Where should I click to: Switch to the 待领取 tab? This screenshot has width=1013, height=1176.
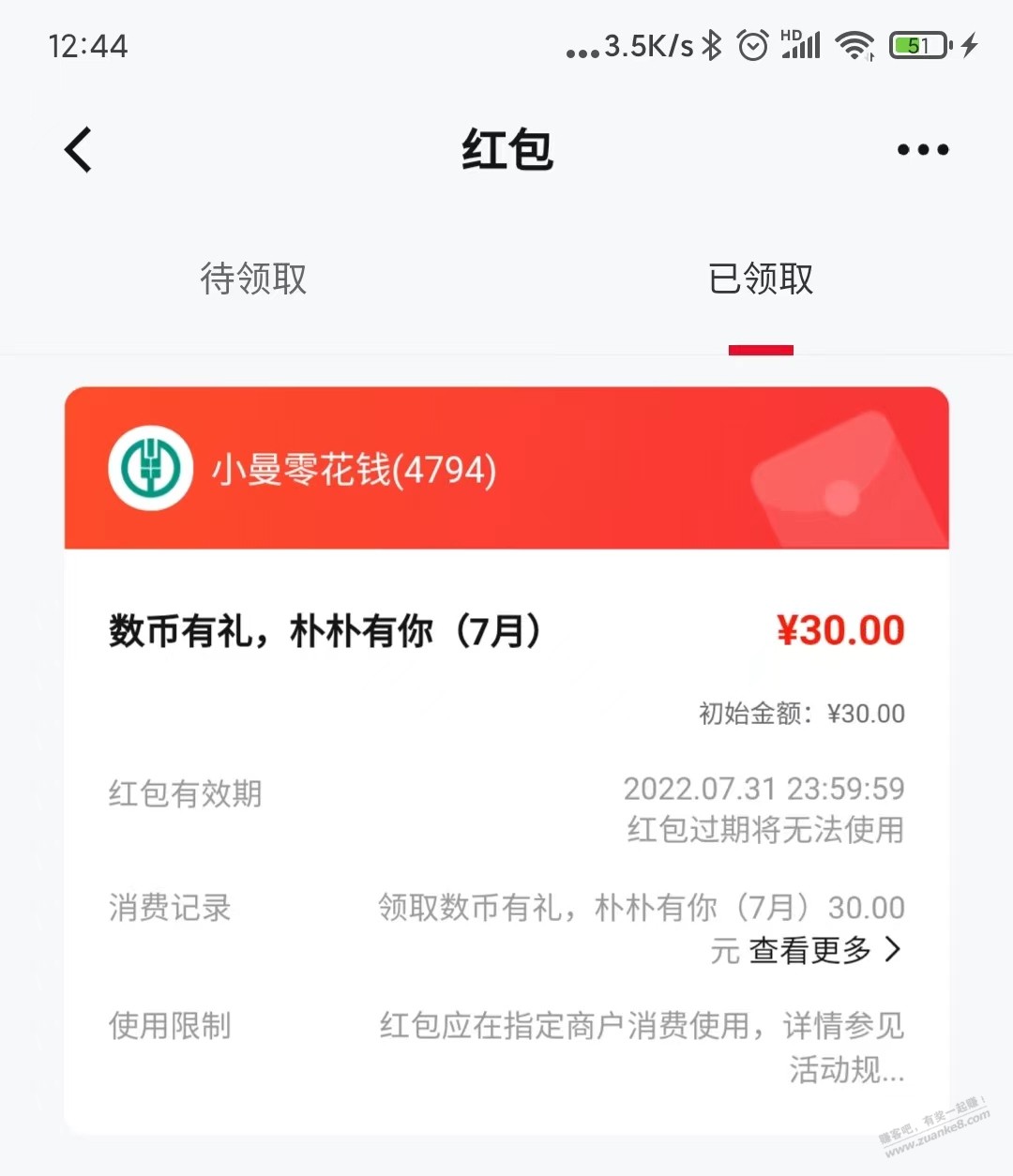pyautogui.click(x=253, y=279)
